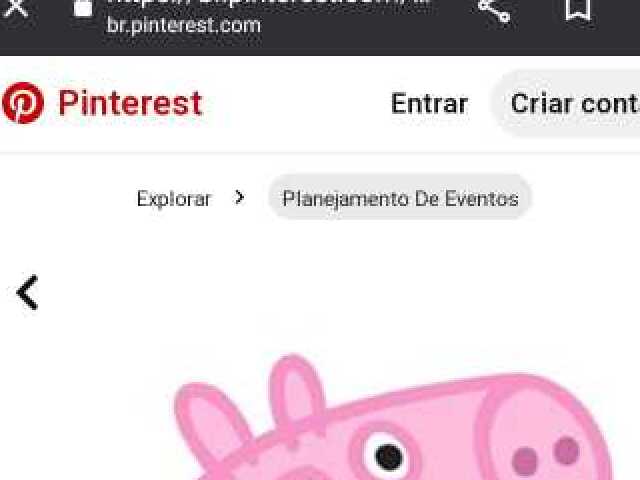Tap Criar conta to sign up

point(573,103)
